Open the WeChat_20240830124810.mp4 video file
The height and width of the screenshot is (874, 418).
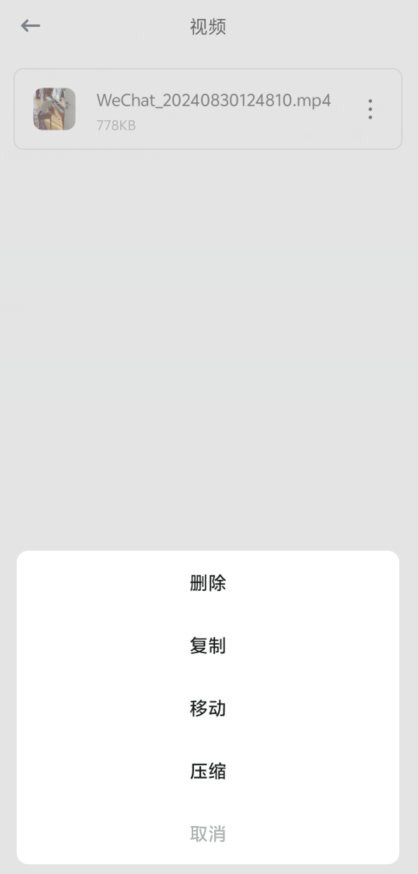(208, 109)
